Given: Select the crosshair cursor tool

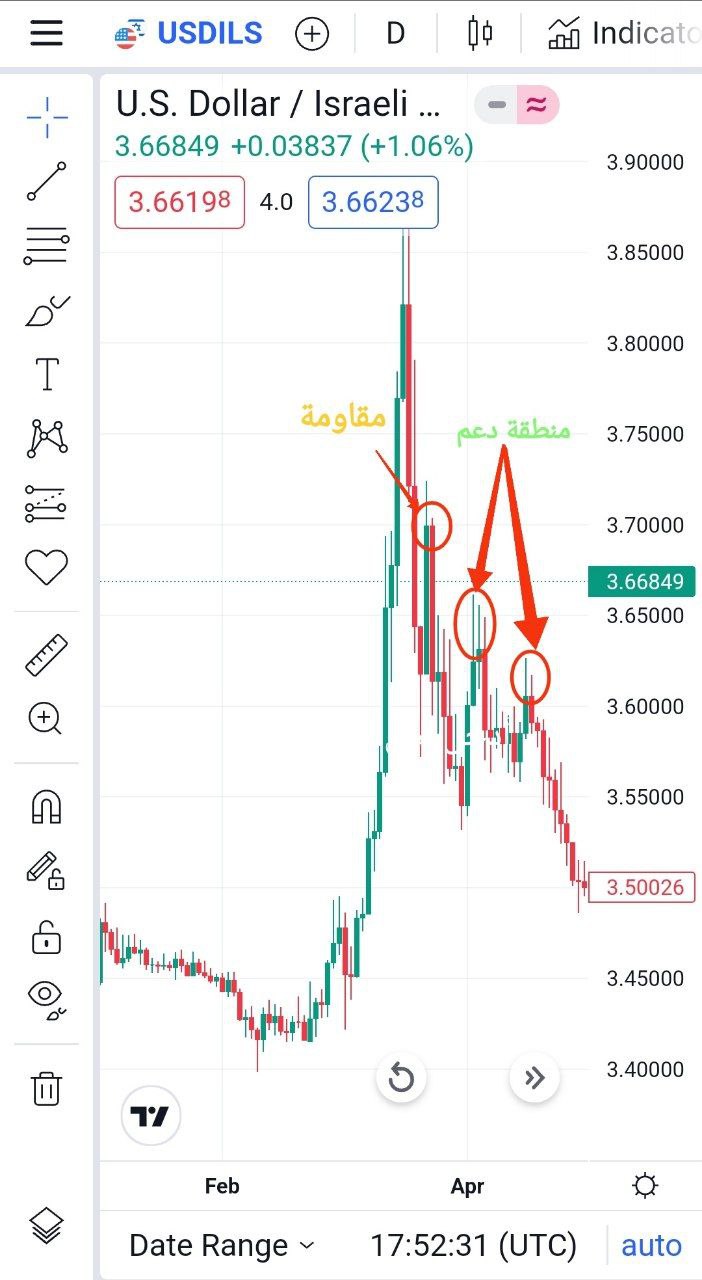Looking at the screenshot, I should pos(47,118).
